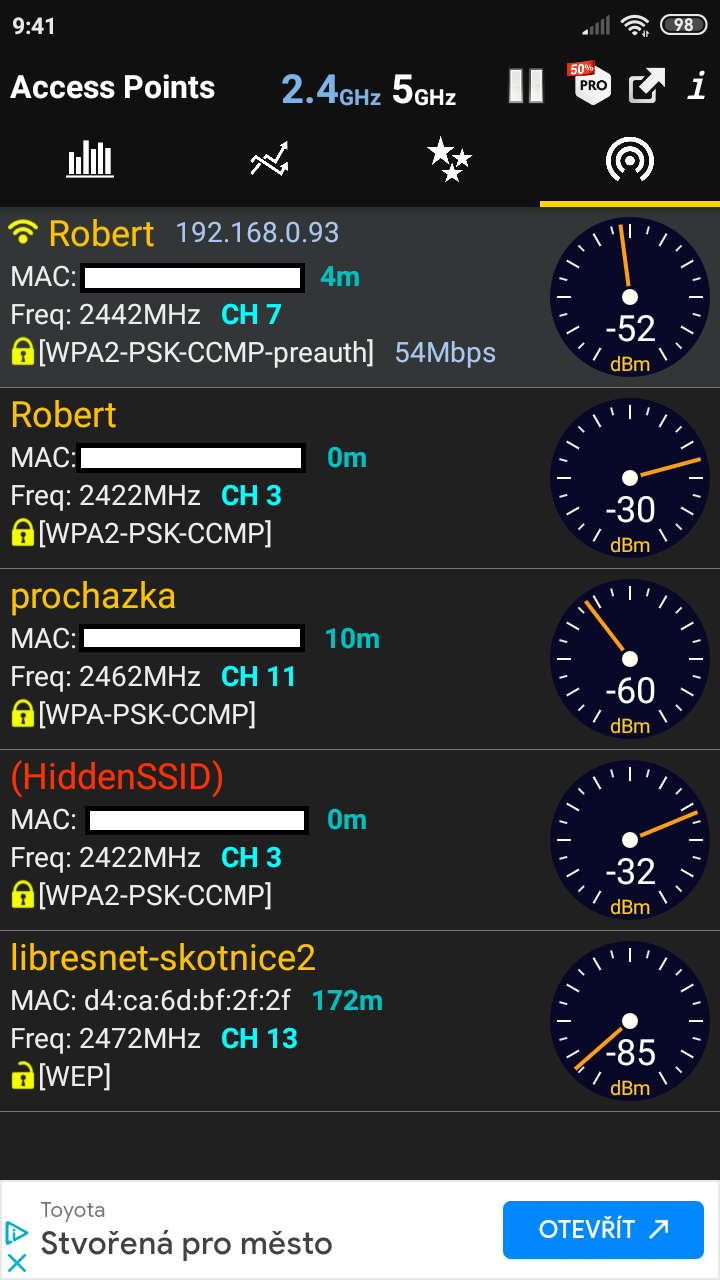This screenshot has width=720, height=1280.
Task: Open Robert access point on CH 3
Action: tap(270, 478)
